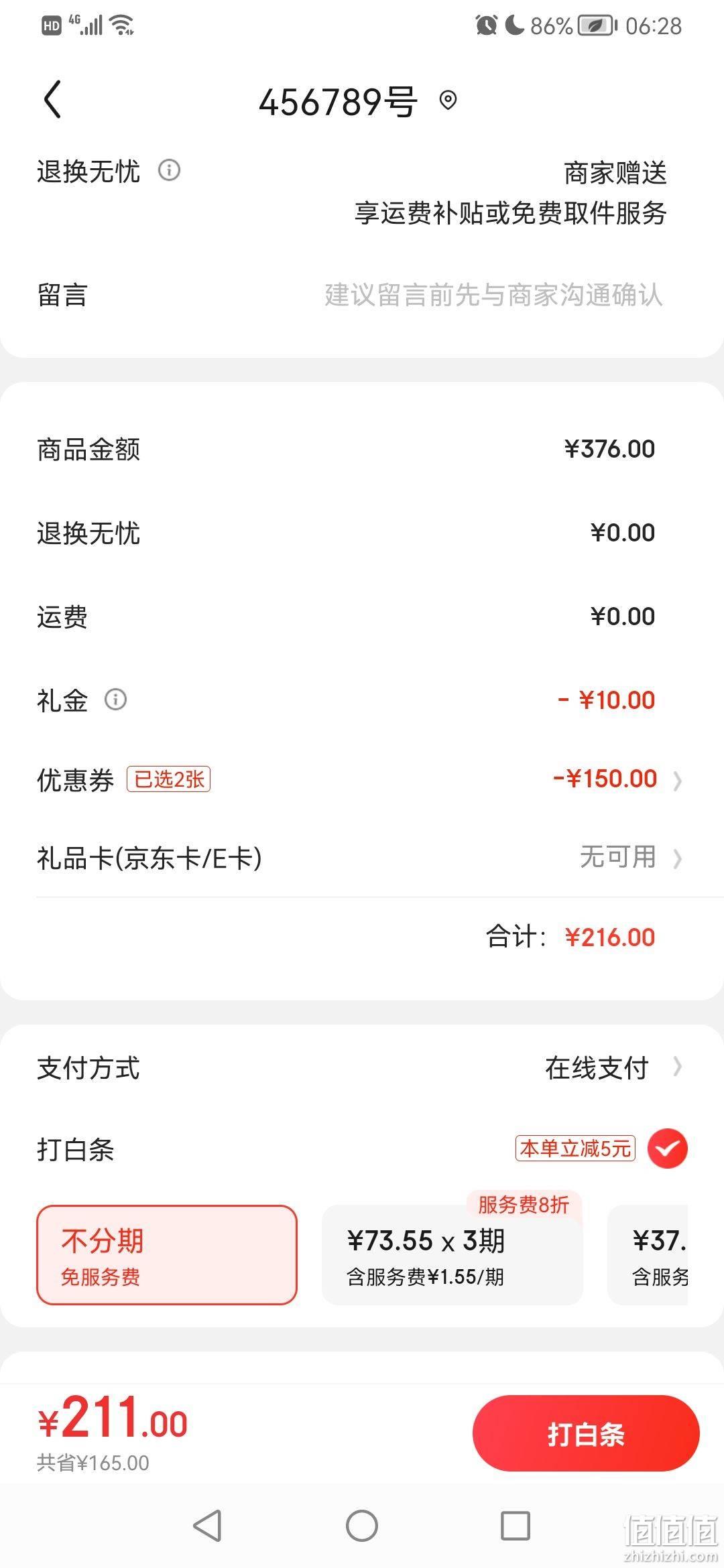
Task: Tap the system home button
Action: 362,1526
